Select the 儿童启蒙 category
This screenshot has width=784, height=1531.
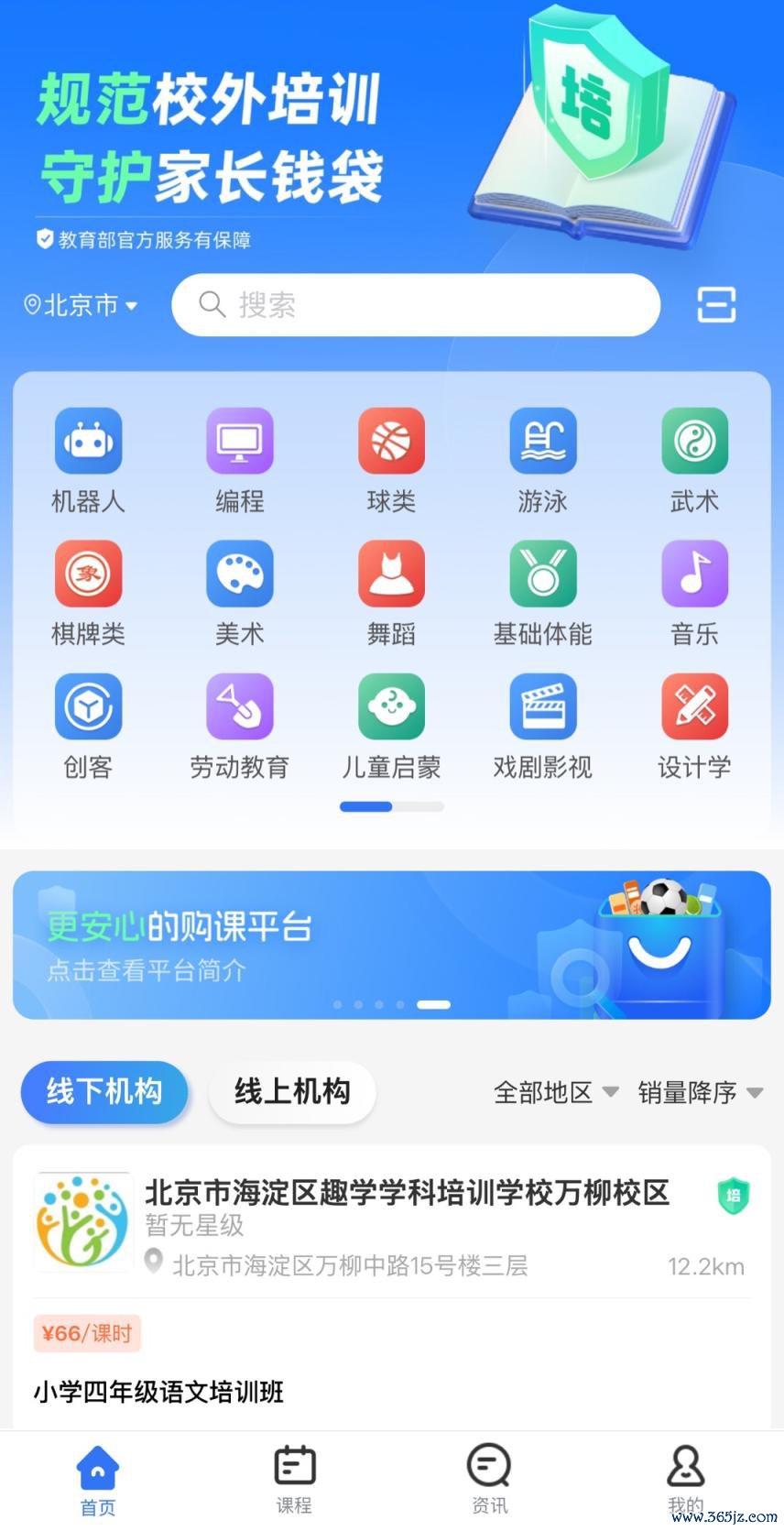[391, 727]
